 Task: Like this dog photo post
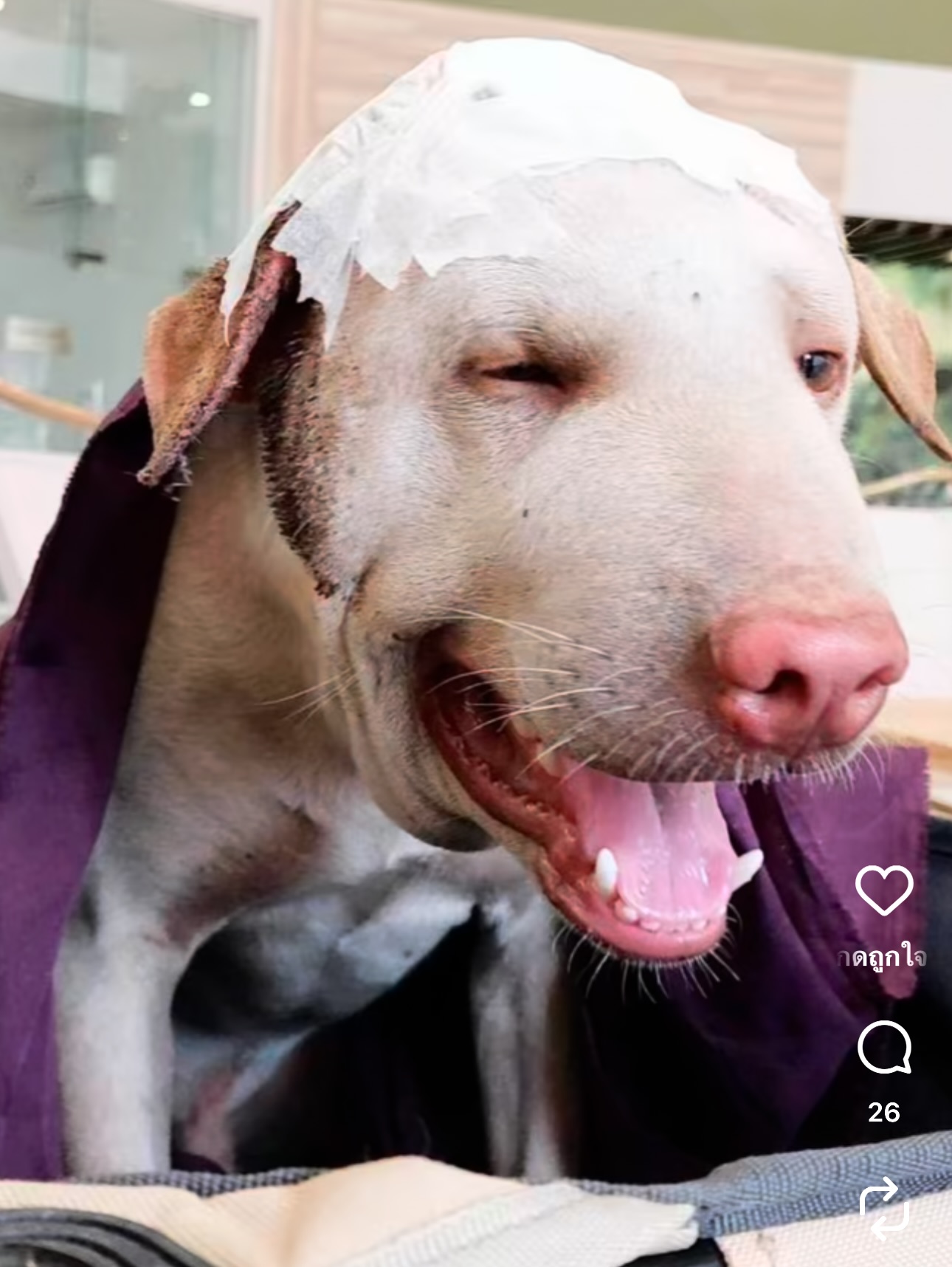pos(883,890)
